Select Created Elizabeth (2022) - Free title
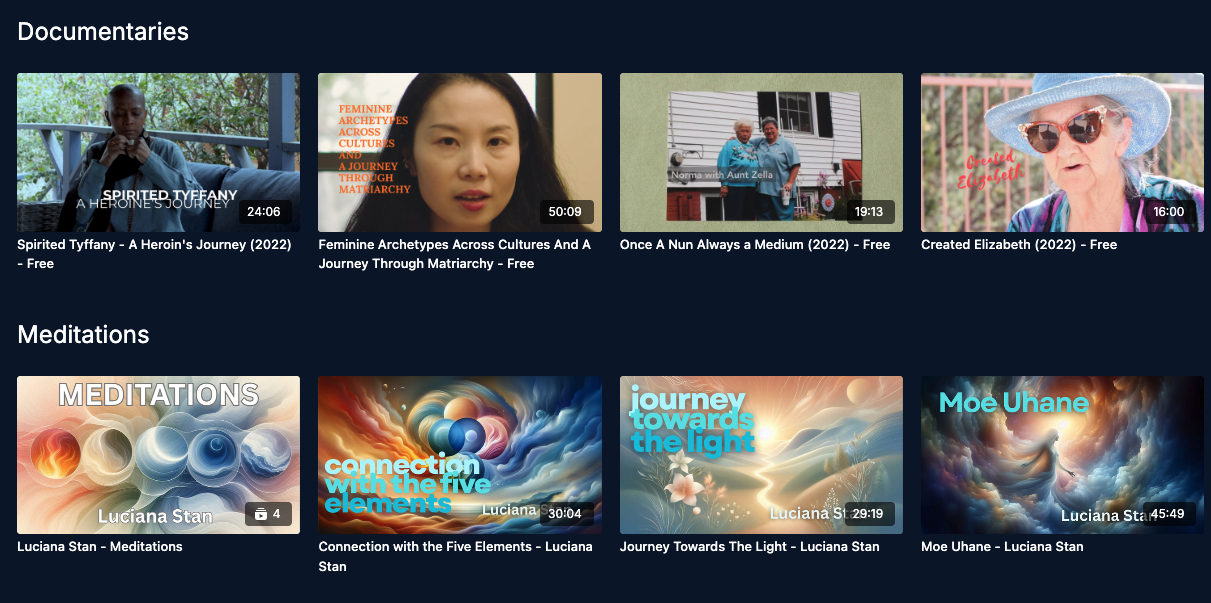The height and width of the screenshot is (603, 1211). (1018, 245)
